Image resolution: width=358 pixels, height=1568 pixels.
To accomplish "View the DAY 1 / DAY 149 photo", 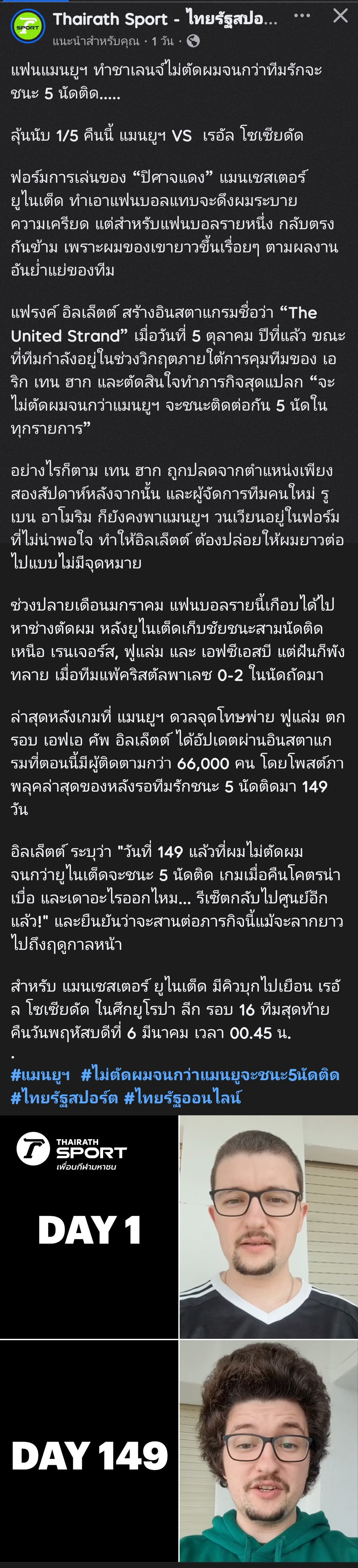I will click(179, 1339).
